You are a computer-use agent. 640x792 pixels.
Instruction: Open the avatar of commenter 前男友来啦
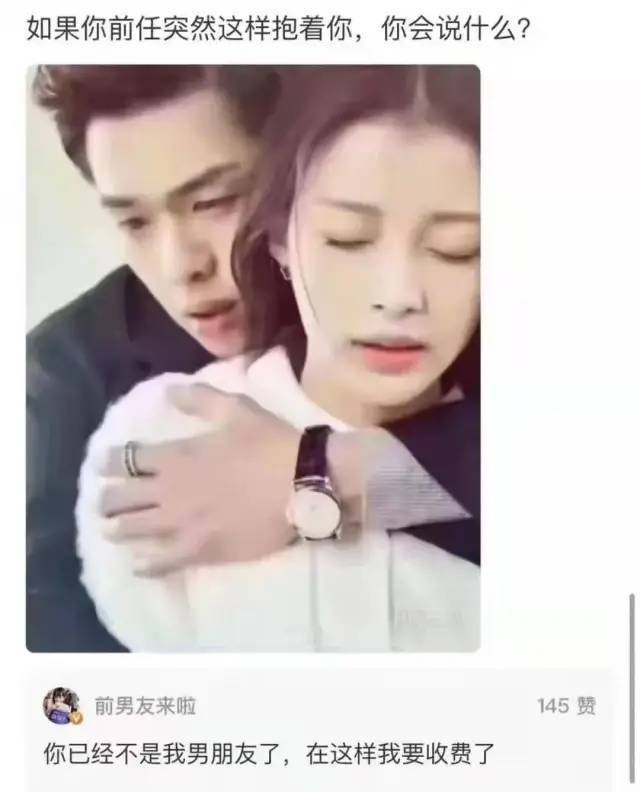[61, 706]
